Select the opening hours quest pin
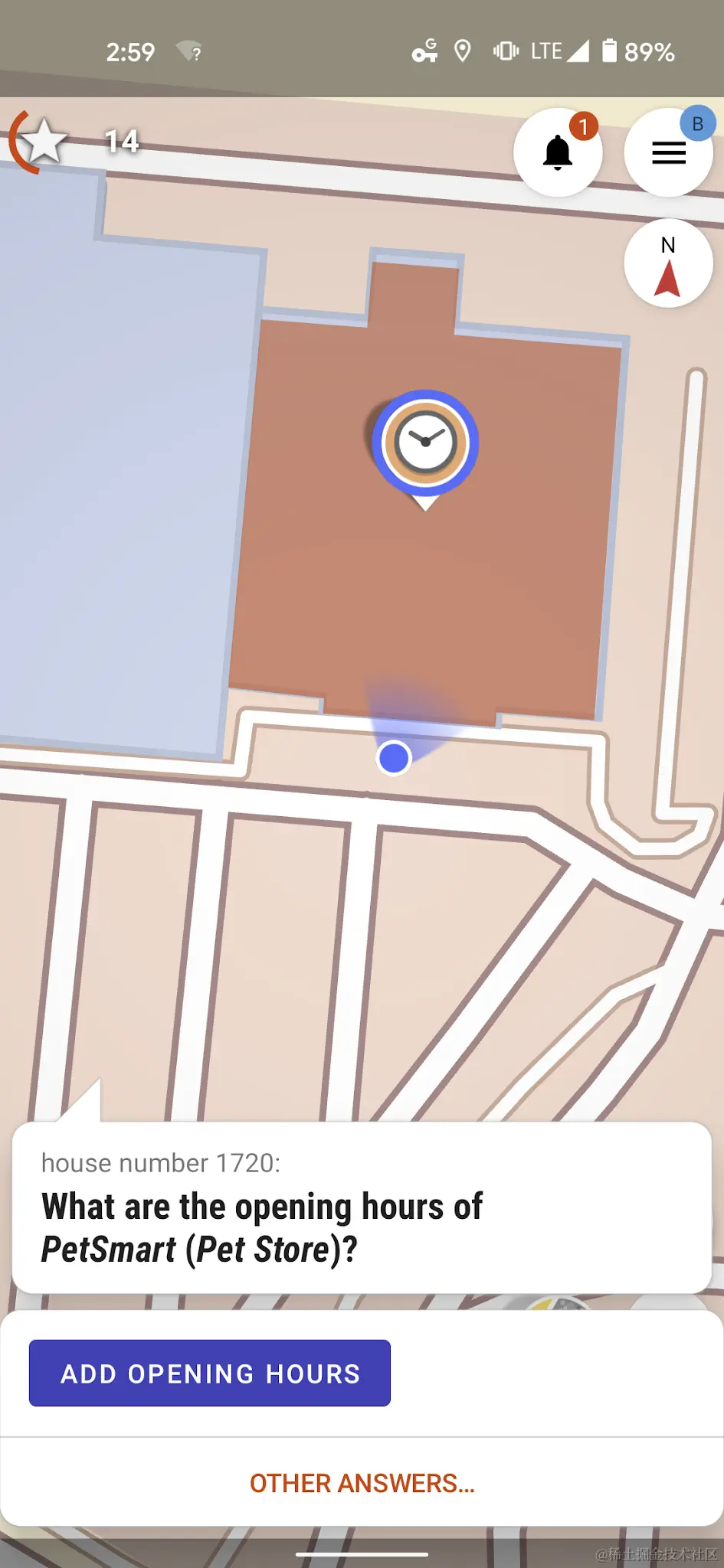724x1568 pixels. tap(425, 443)
